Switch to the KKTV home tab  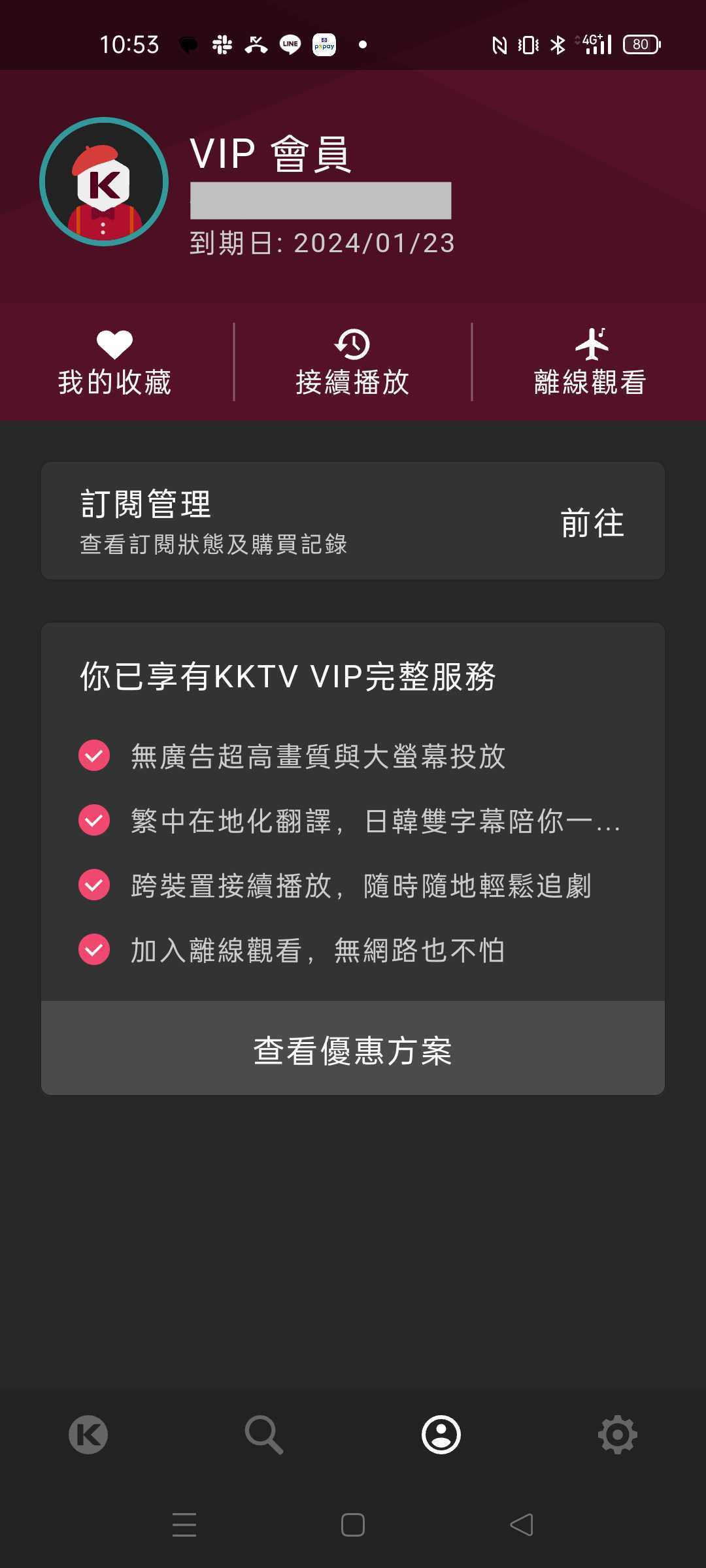point(88,1435)
